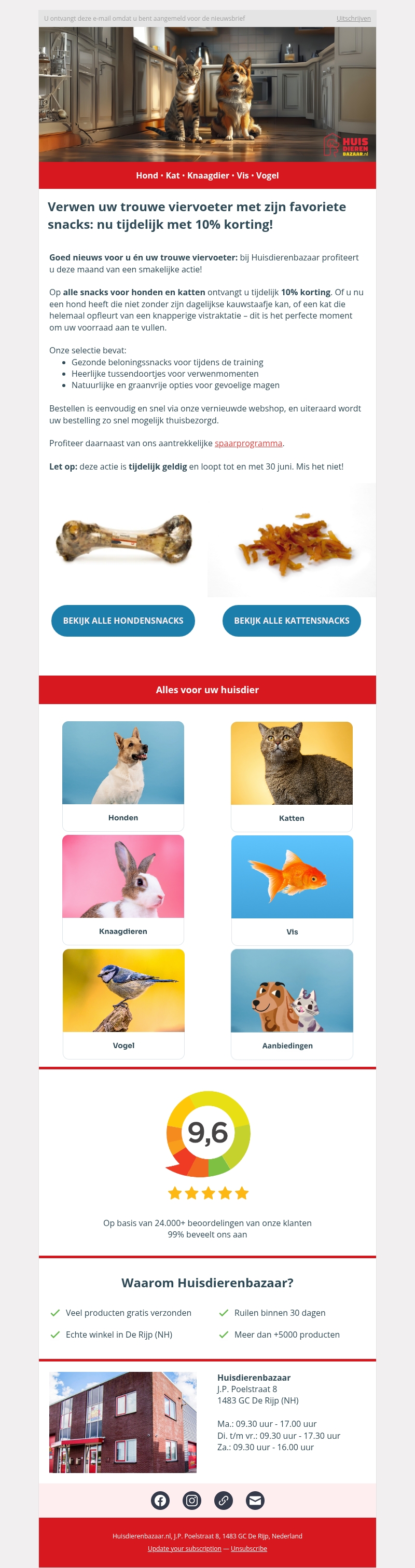Tap the Unsubscribe link in the footer
The height and width of the screenshot is (1568, 415).
coord(249,1548)
